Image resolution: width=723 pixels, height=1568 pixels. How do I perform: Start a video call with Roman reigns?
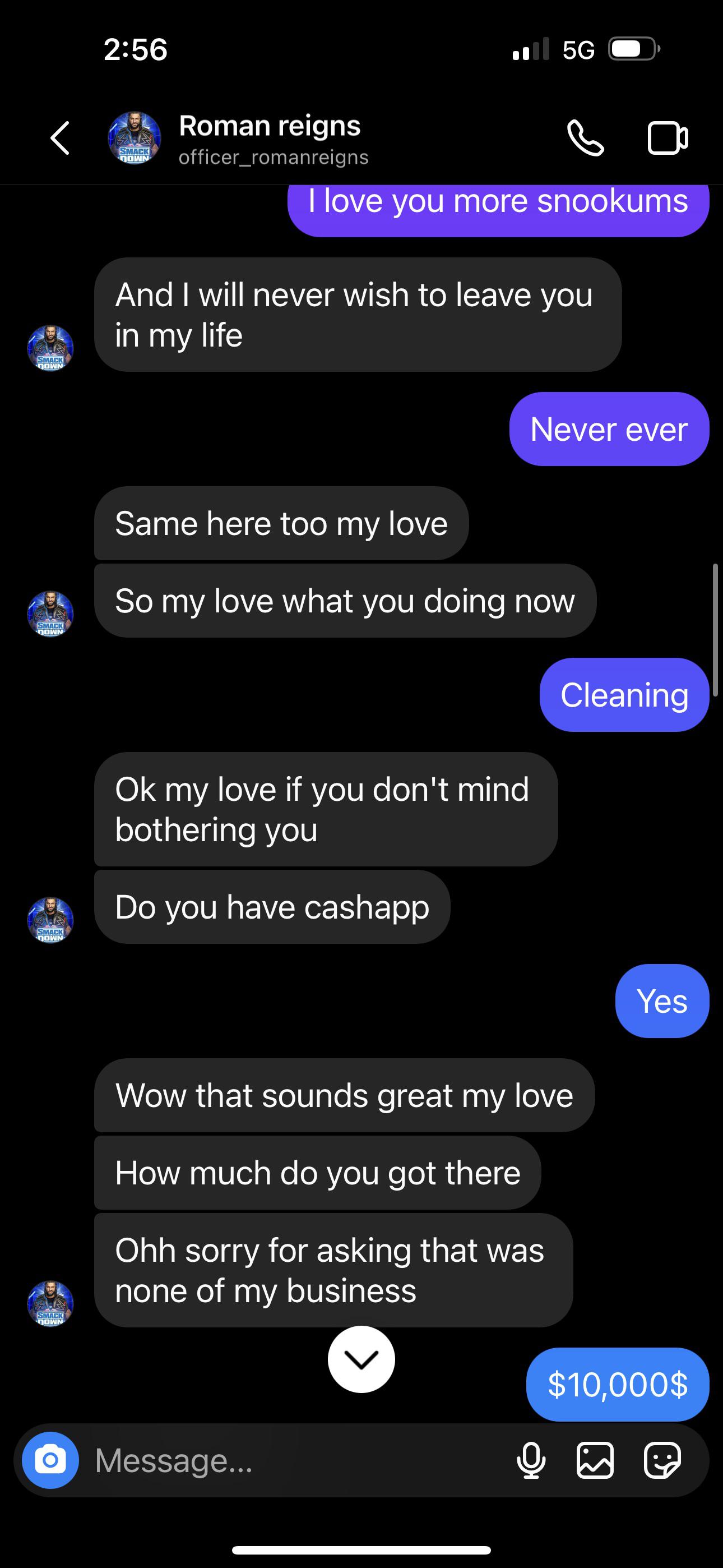pos(668,139)
